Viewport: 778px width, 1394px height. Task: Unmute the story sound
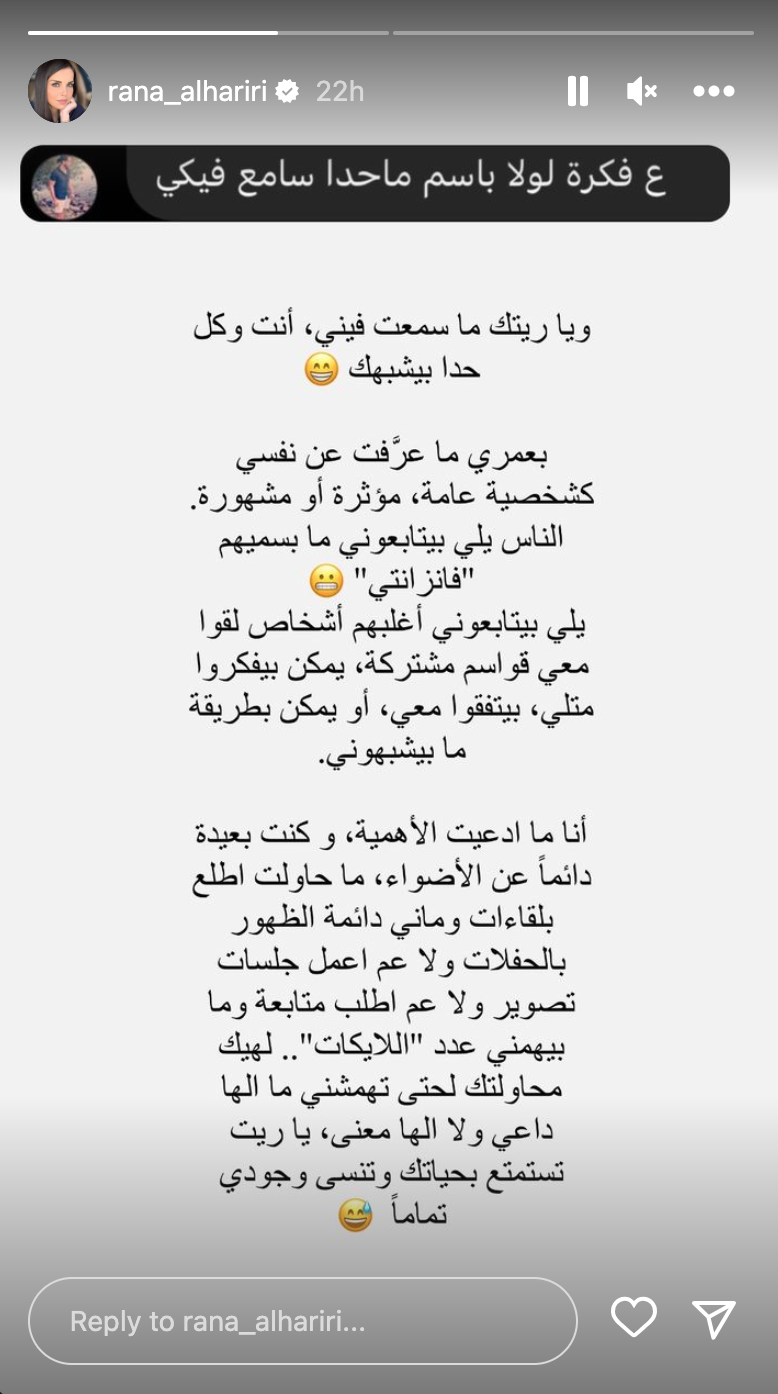641,91
